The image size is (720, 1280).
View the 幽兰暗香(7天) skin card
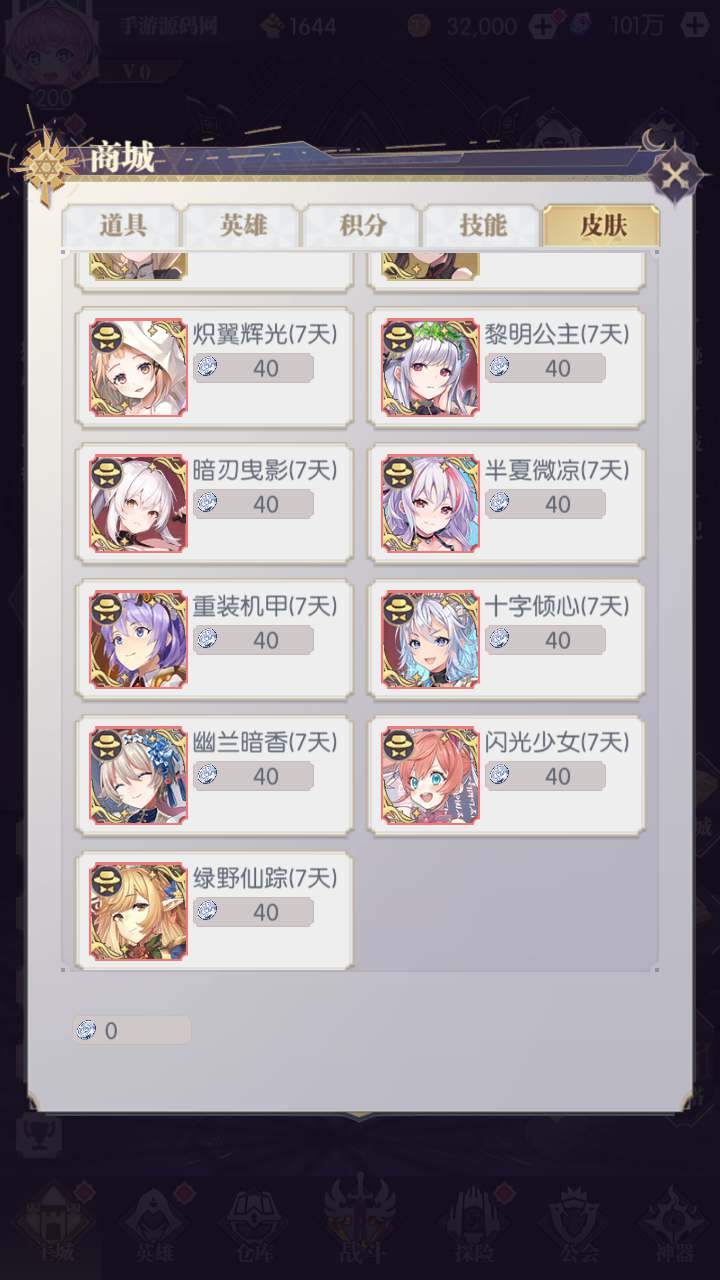(215, 776)
